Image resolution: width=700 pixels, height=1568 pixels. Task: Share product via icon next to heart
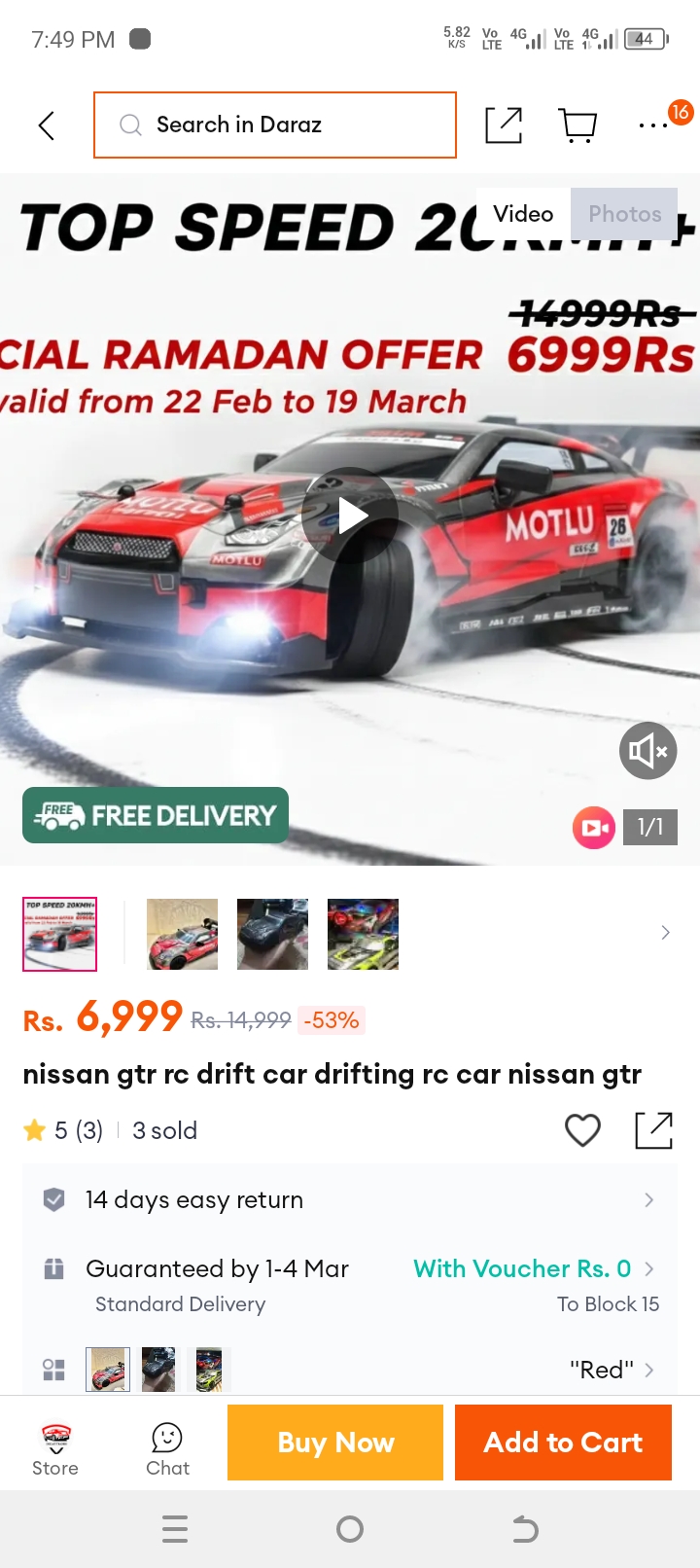click(653, 1130)
